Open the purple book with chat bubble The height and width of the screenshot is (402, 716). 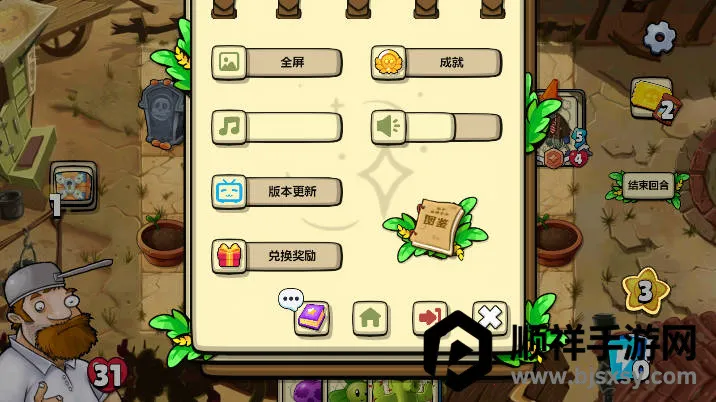pyautogui.click(x=312, y=318)
